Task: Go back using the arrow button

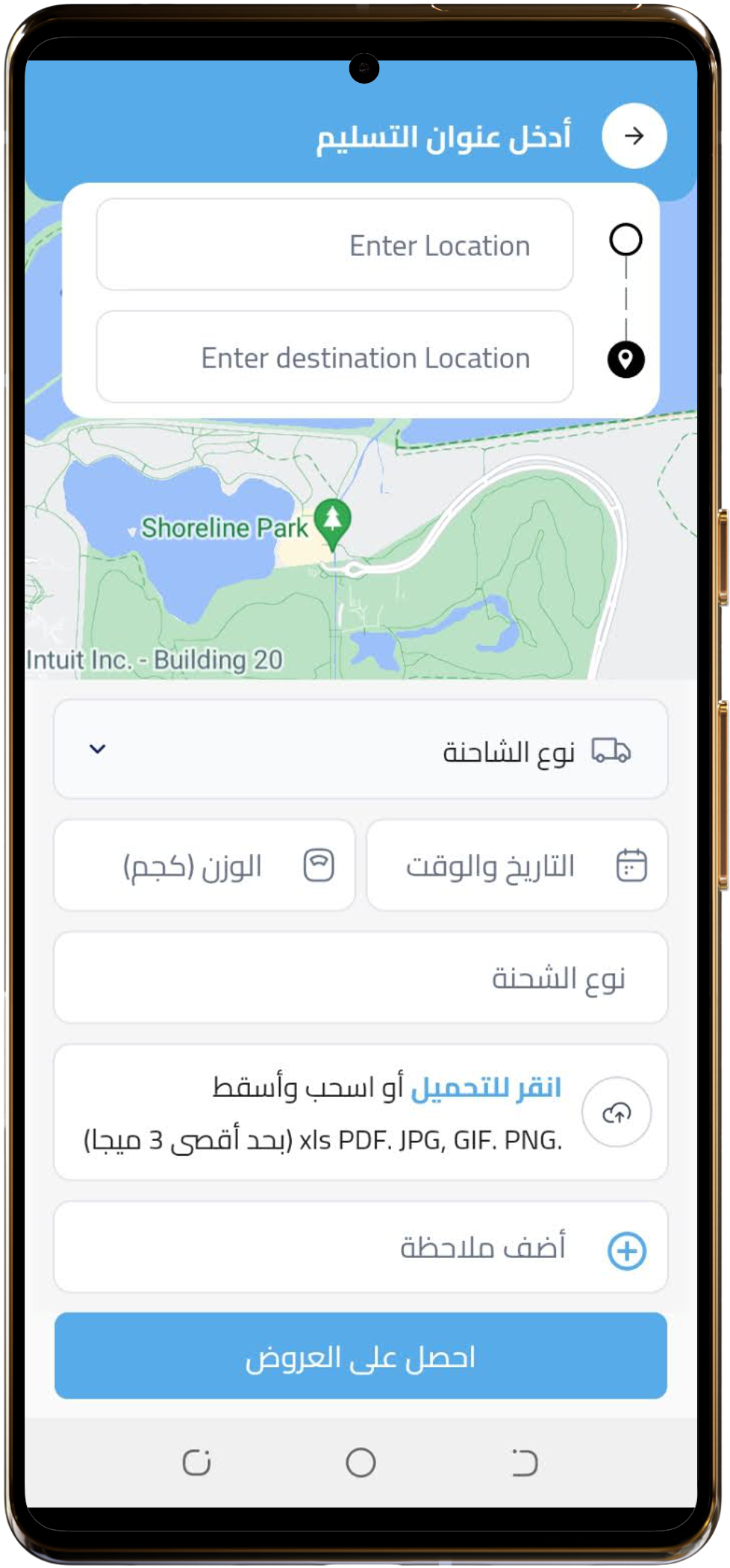Action: point(634,136)
